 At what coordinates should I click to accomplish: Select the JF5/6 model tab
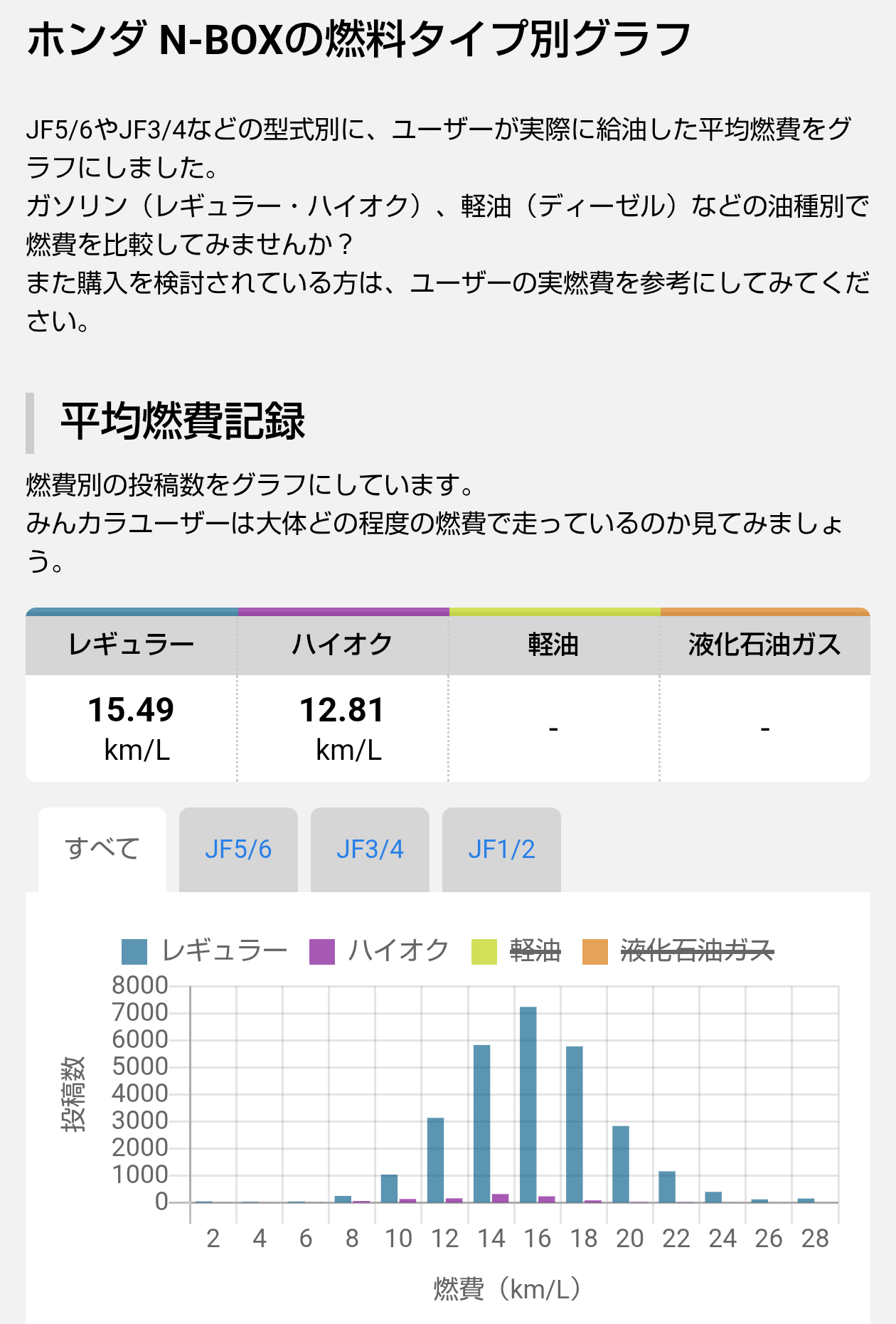click(238, 849)
